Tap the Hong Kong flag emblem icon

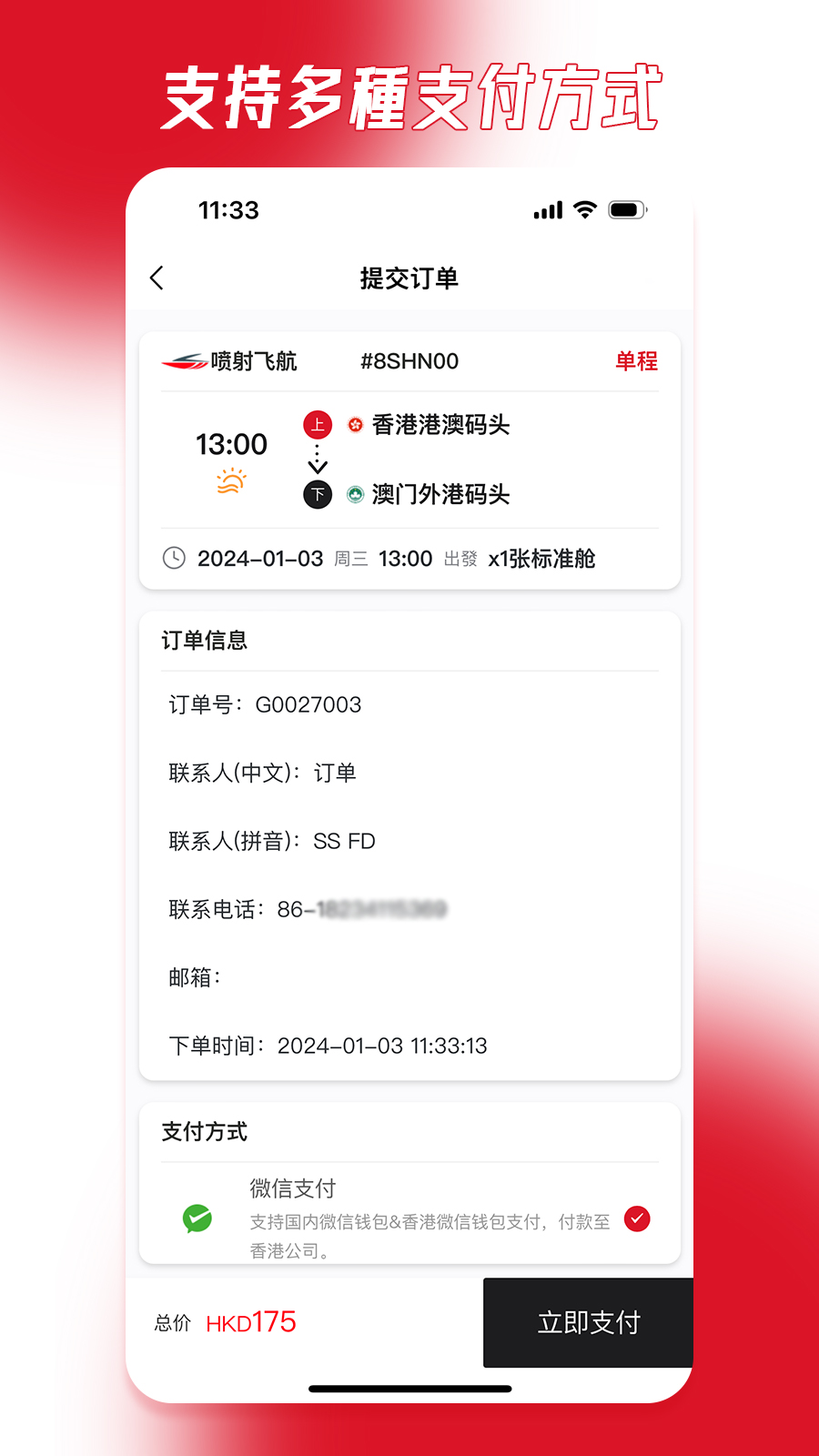(x=354, y=424)
